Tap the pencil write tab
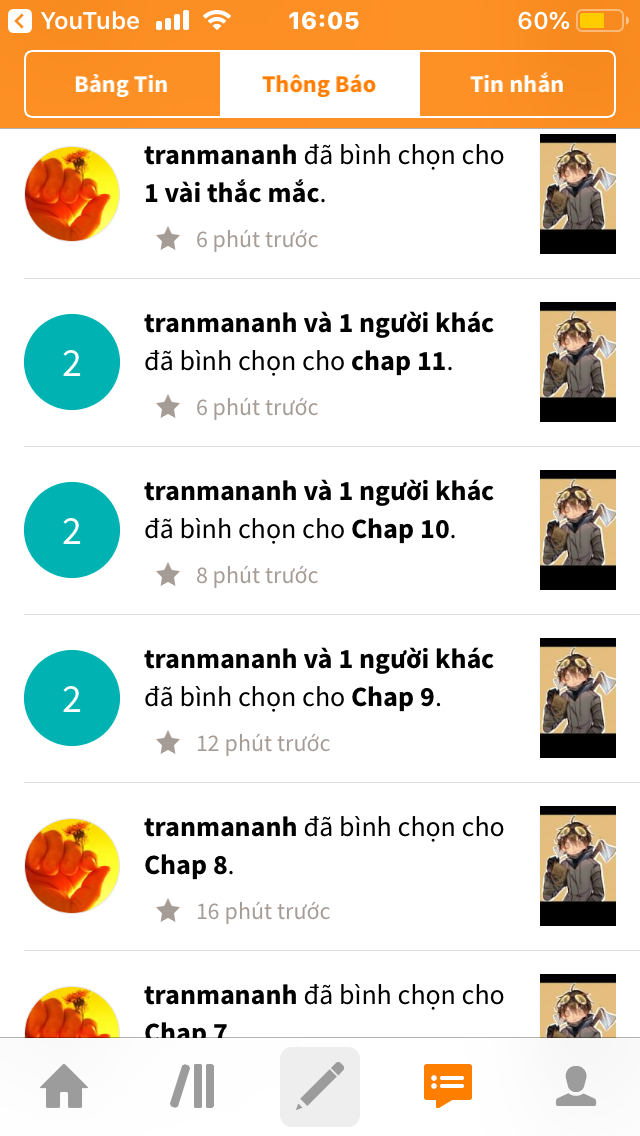This screenshot has width=640, height=1136. (x=320, y=1086)
